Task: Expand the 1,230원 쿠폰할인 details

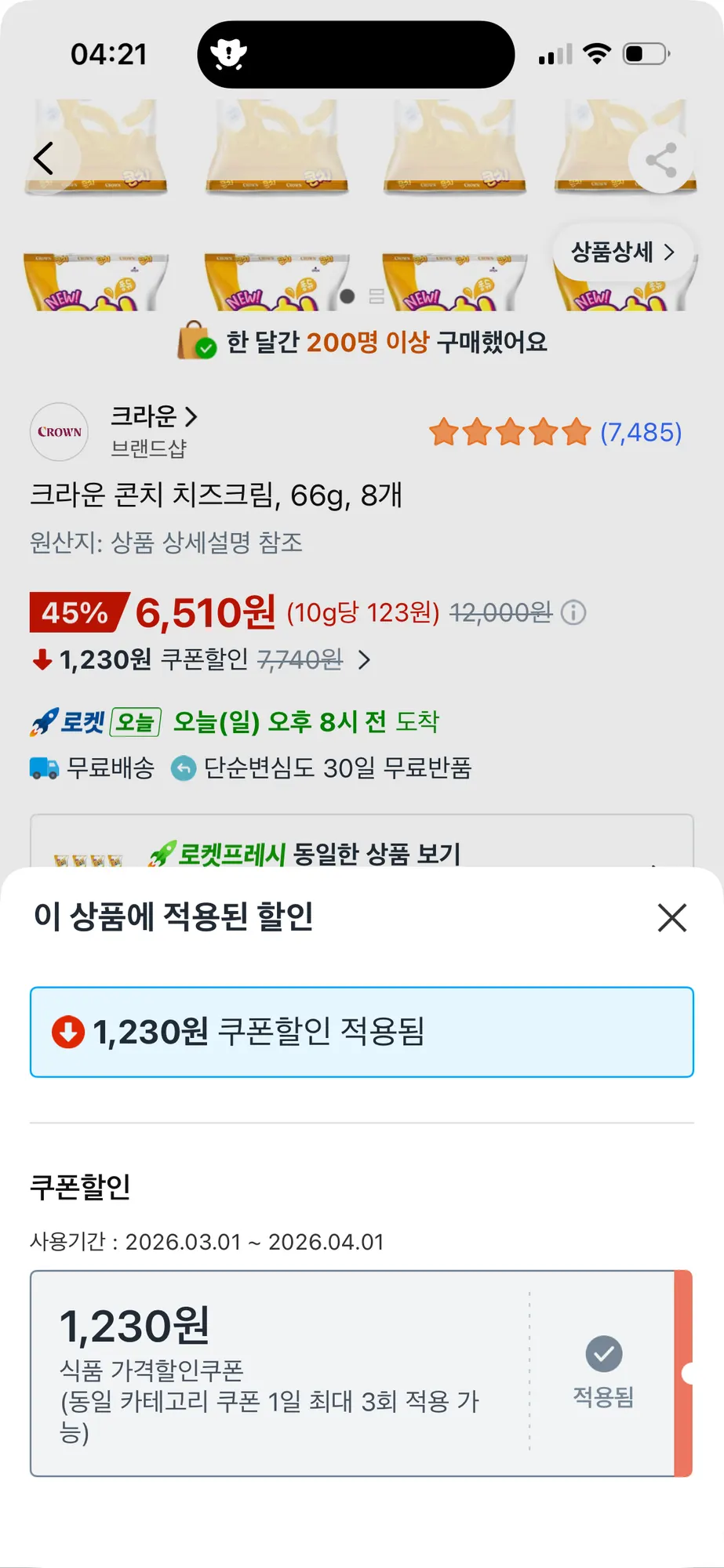Action: click(364, 660)
